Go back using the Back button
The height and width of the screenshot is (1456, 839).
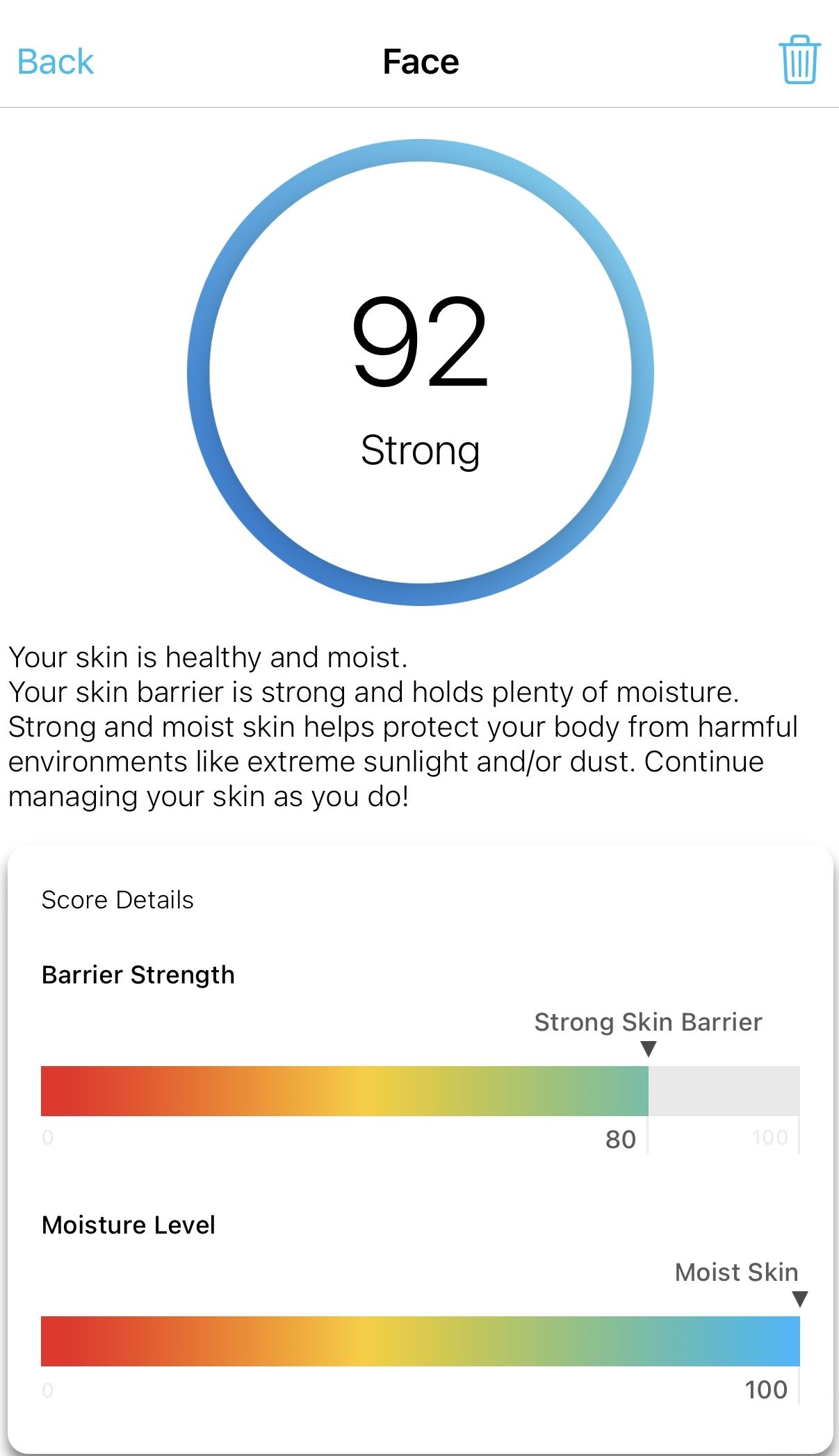pyautogui.click(x=55, y=62)
